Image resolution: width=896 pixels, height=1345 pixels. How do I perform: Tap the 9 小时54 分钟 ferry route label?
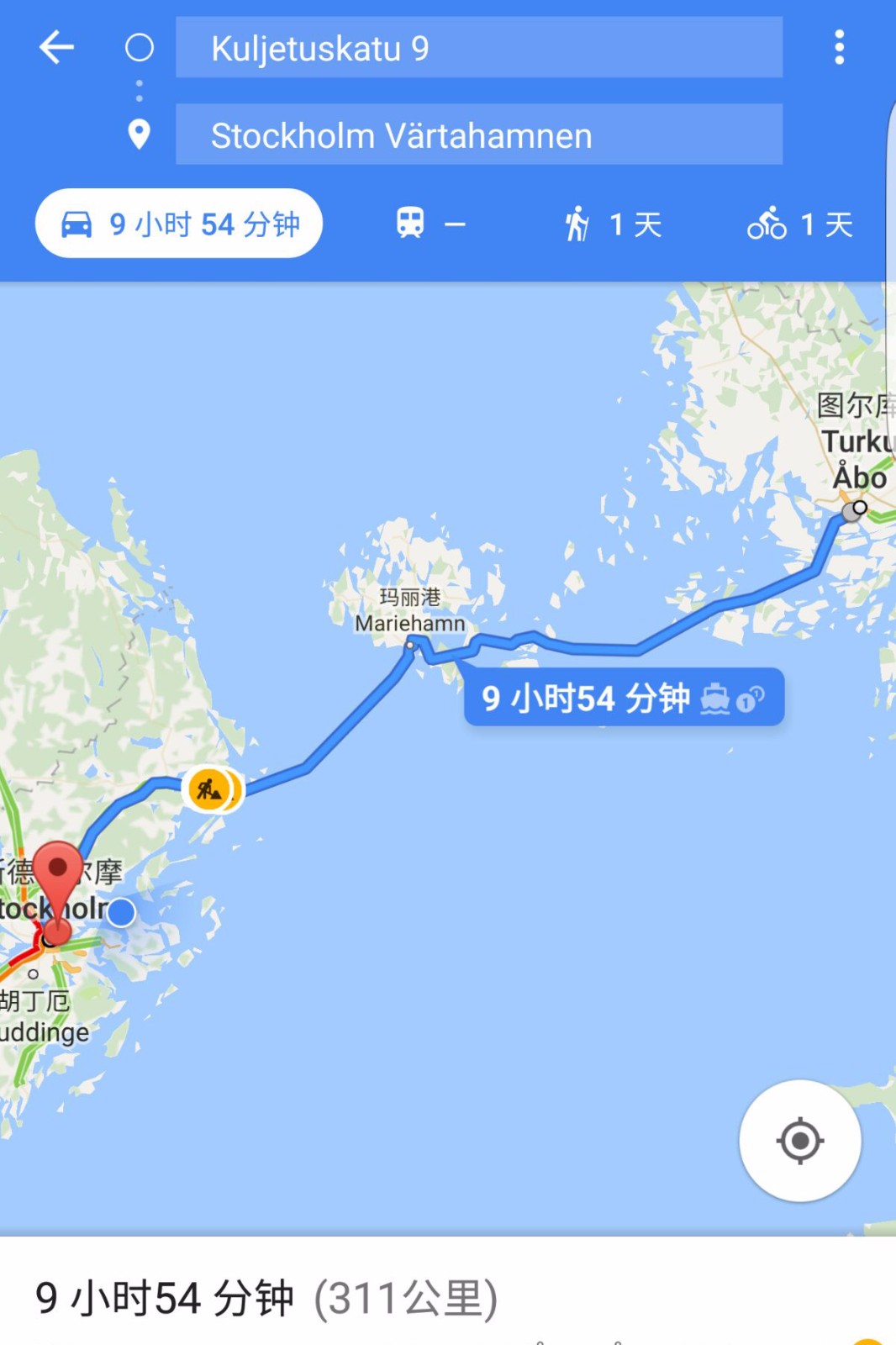(x=623, y=698)
